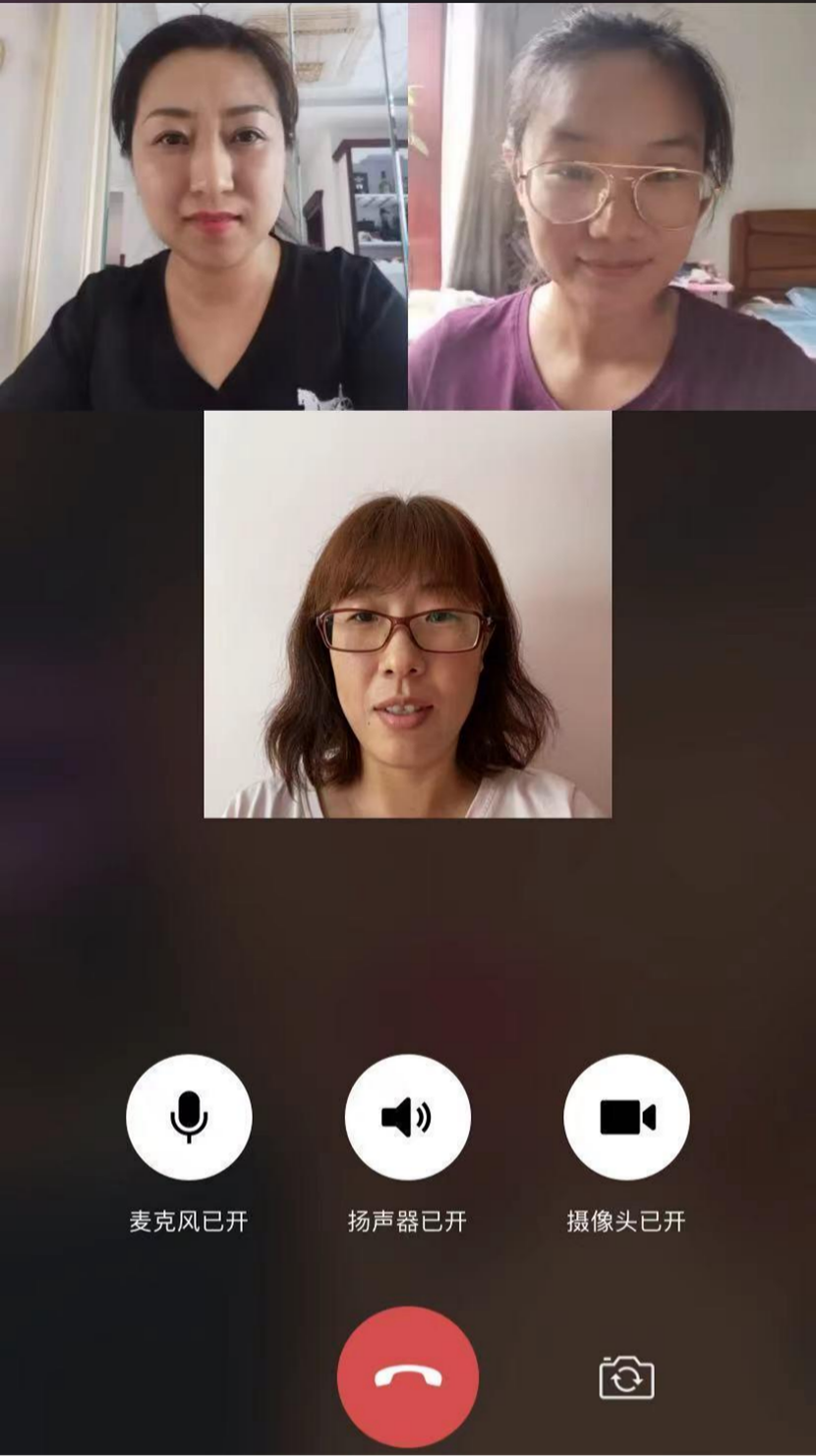Hang up with the red end-call button
The height and width of the screenshot is (1456, 816).
click(407, 1376)
